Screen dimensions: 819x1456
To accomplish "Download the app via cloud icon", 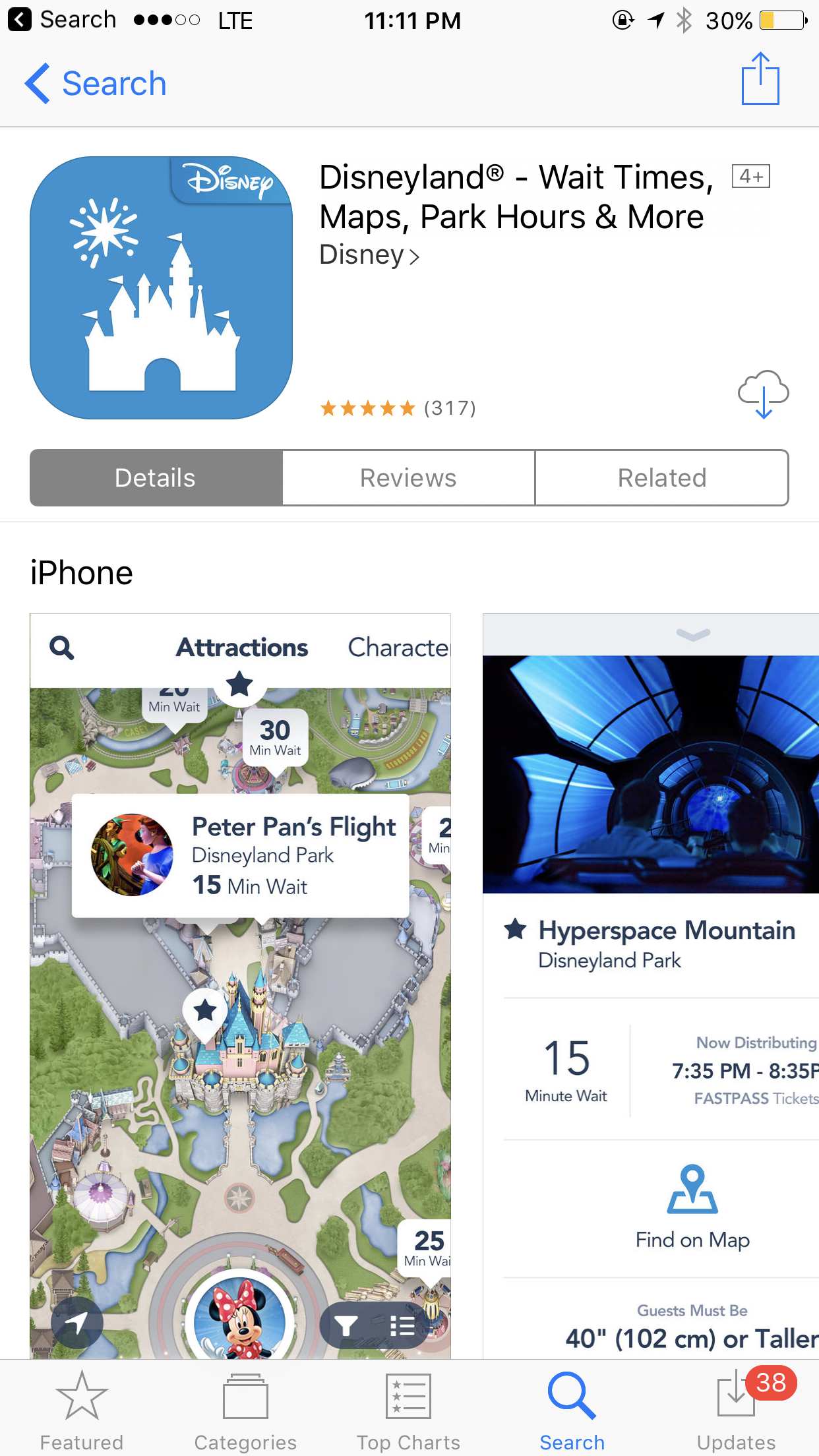I will pos(763,394).
